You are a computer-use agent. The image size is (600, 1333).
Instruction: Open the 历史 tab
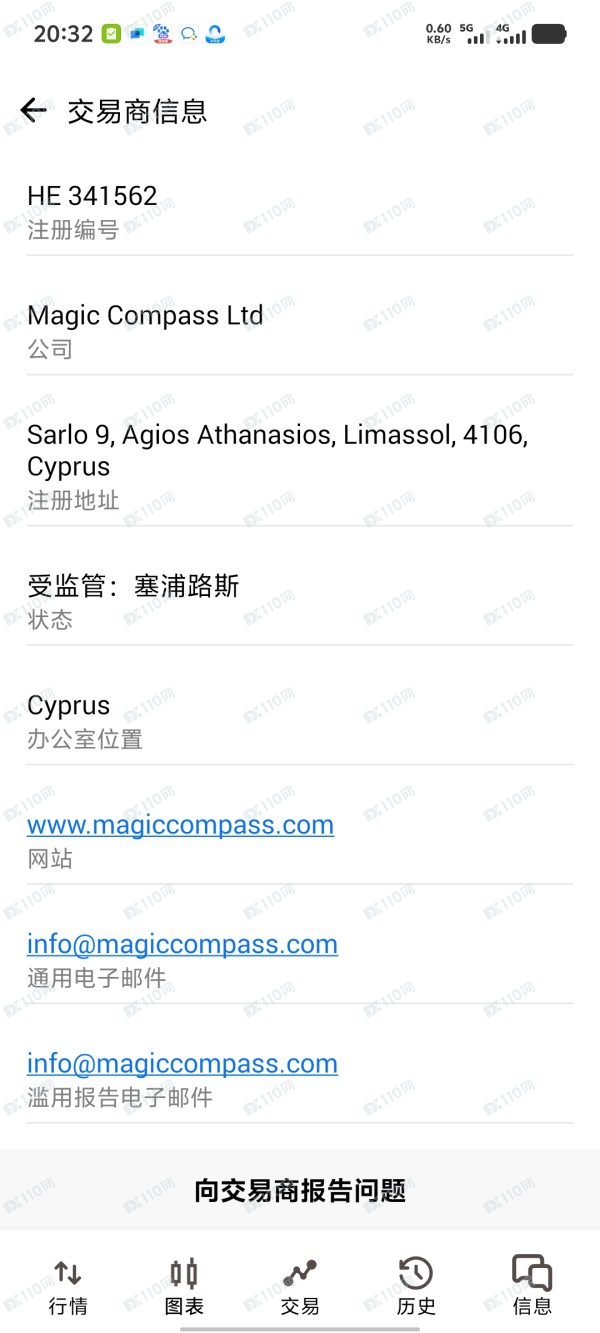click(416, 1285)
